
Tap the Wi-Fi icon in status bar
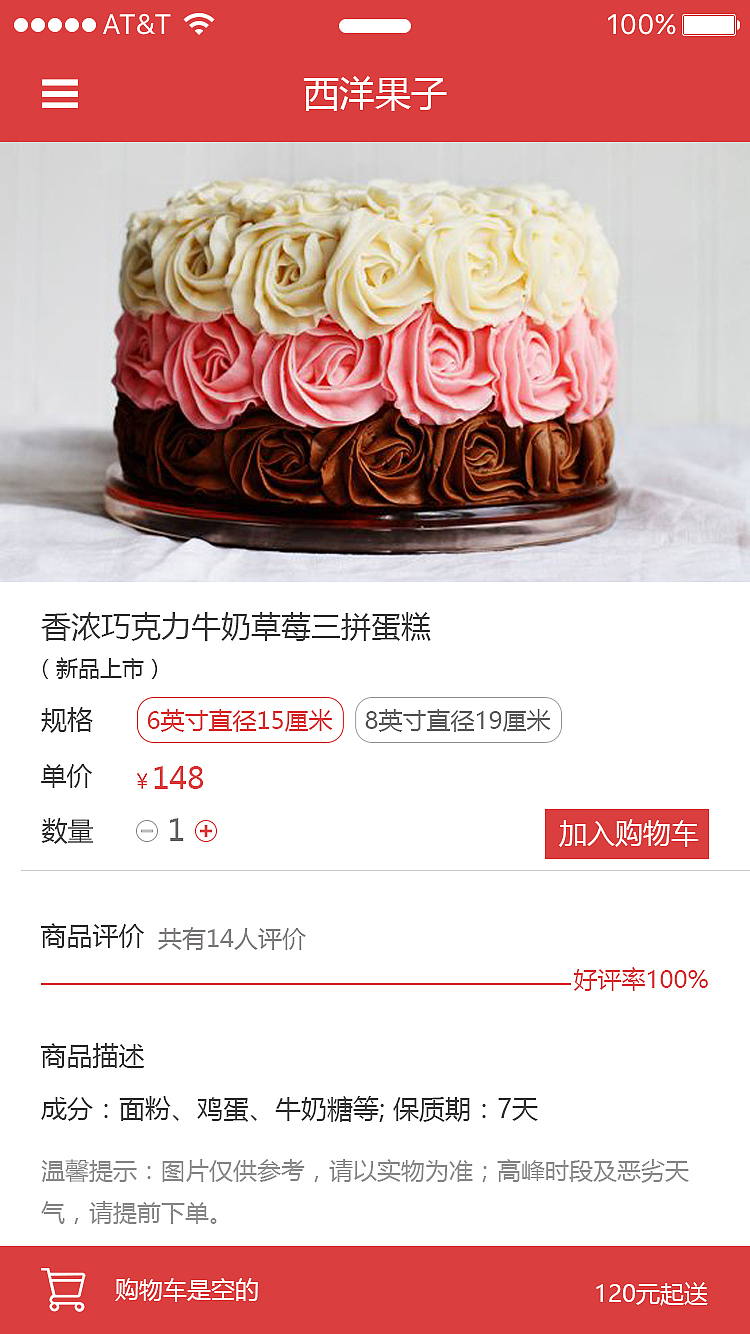click(197, 23)
